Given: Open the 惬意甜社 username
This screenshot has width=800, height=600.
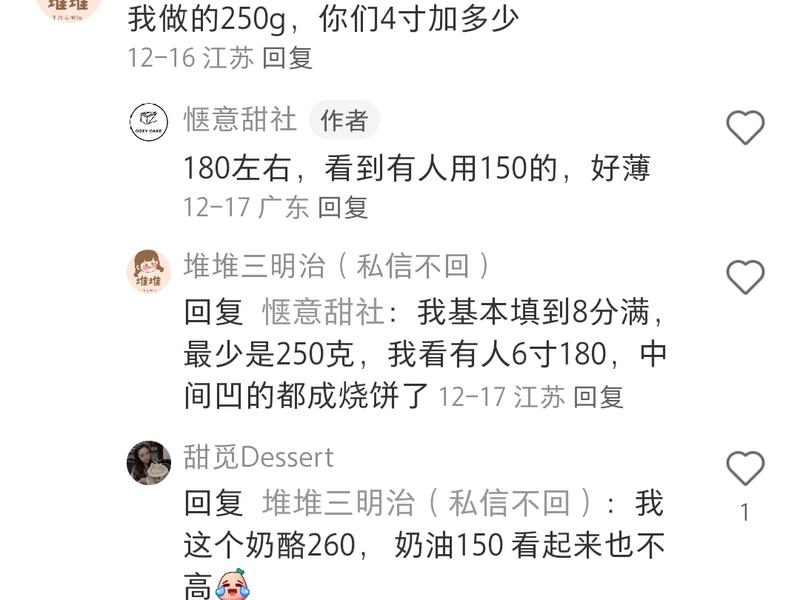Looking at the screenshot, I should (240, 120).
